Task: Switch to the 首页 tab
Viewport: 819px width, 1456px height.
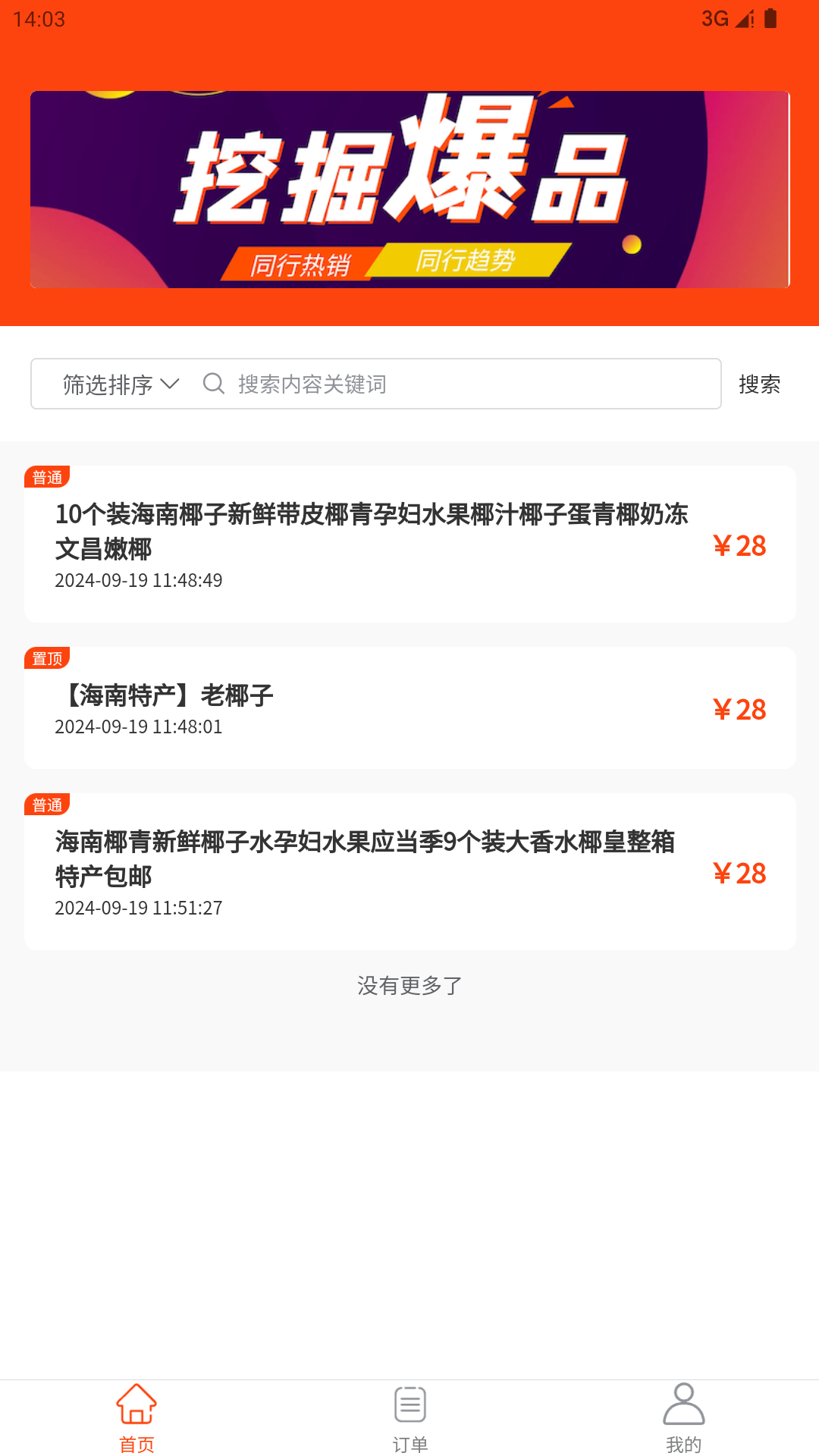Action: [136, 1417]
